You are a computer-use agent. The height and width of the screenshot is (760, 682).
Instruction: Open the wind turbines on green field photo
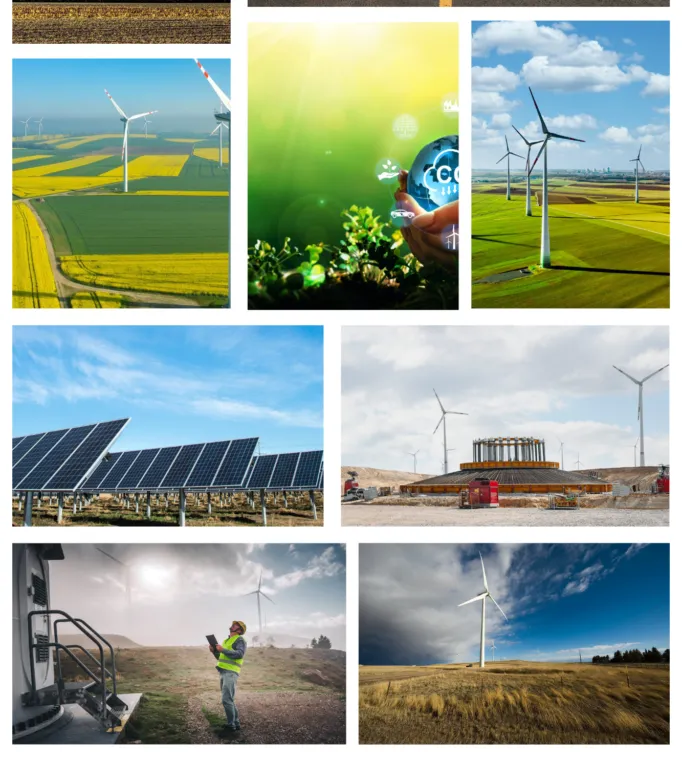pos(571,164)
